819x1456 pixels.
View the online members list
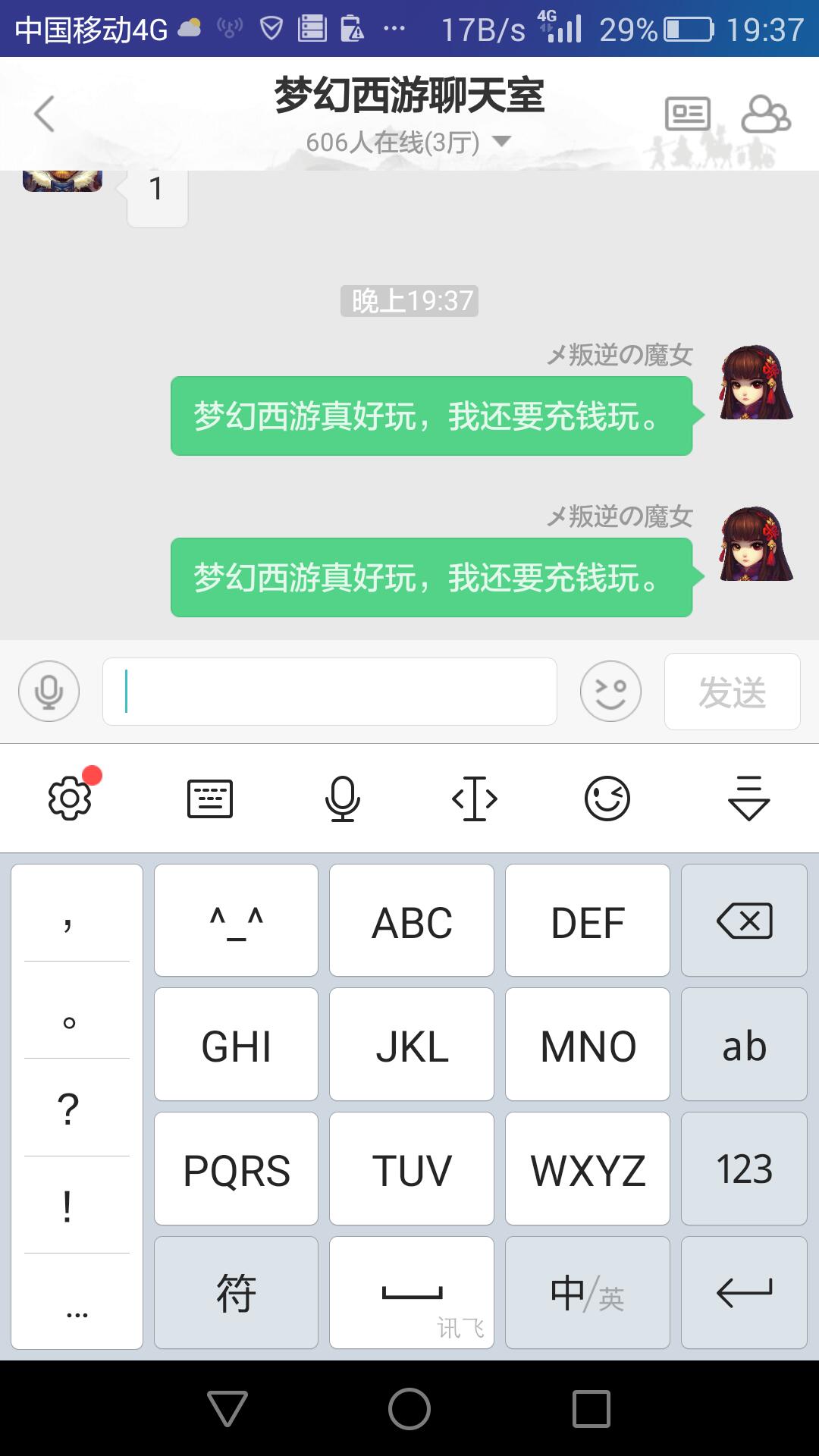765,115
